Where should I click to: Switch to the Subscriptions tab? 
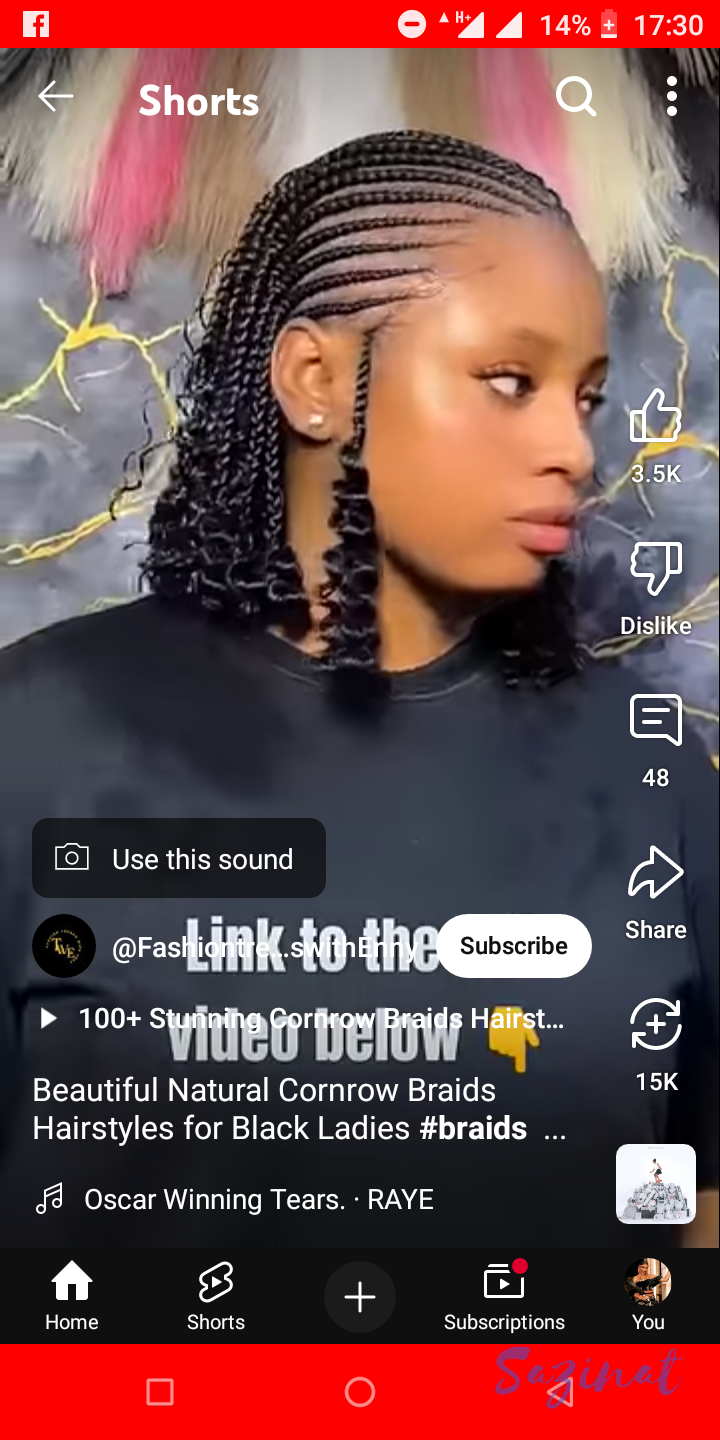coord(504,1296)
